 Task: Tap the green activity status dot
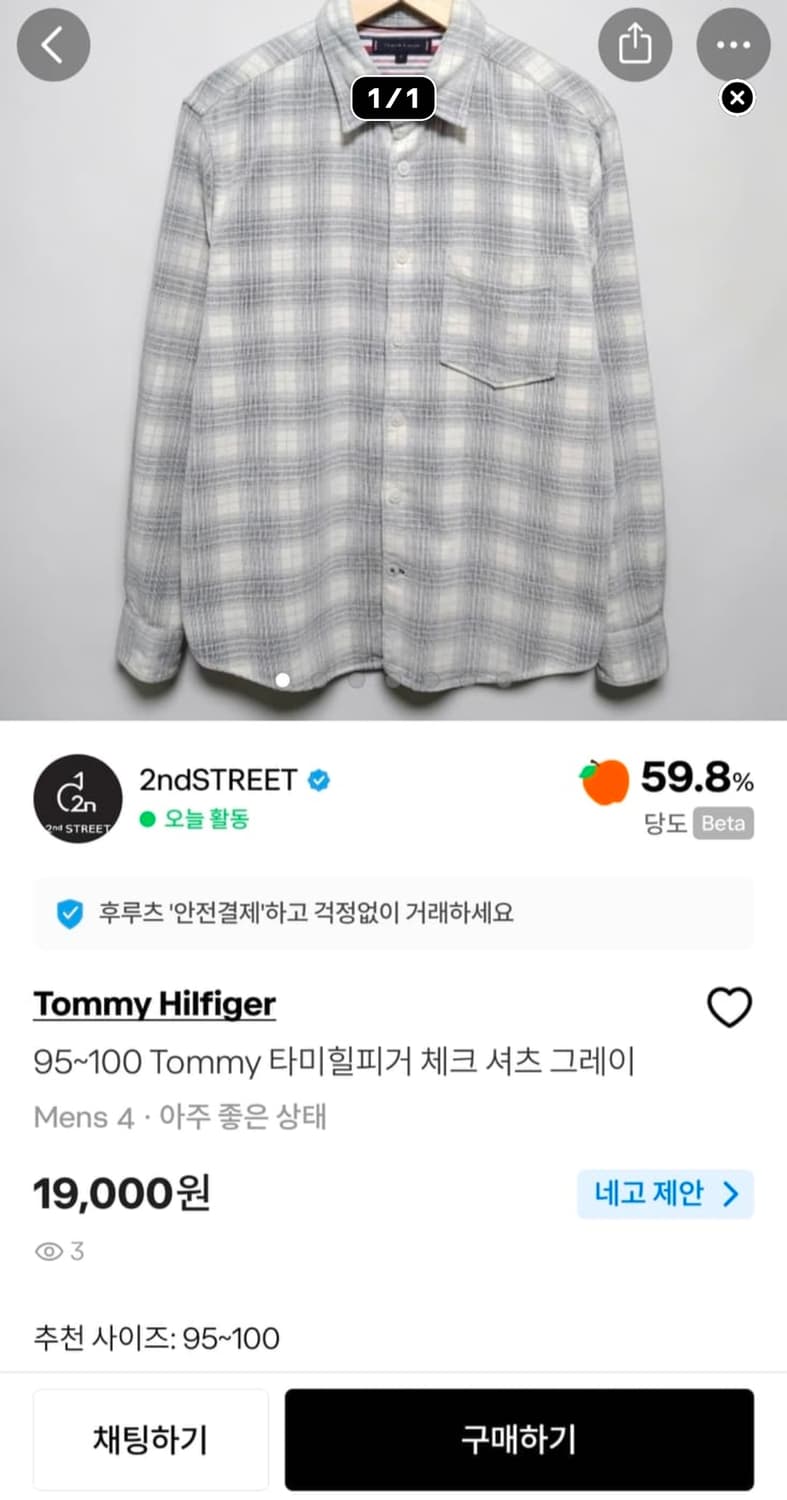(145, 818)
